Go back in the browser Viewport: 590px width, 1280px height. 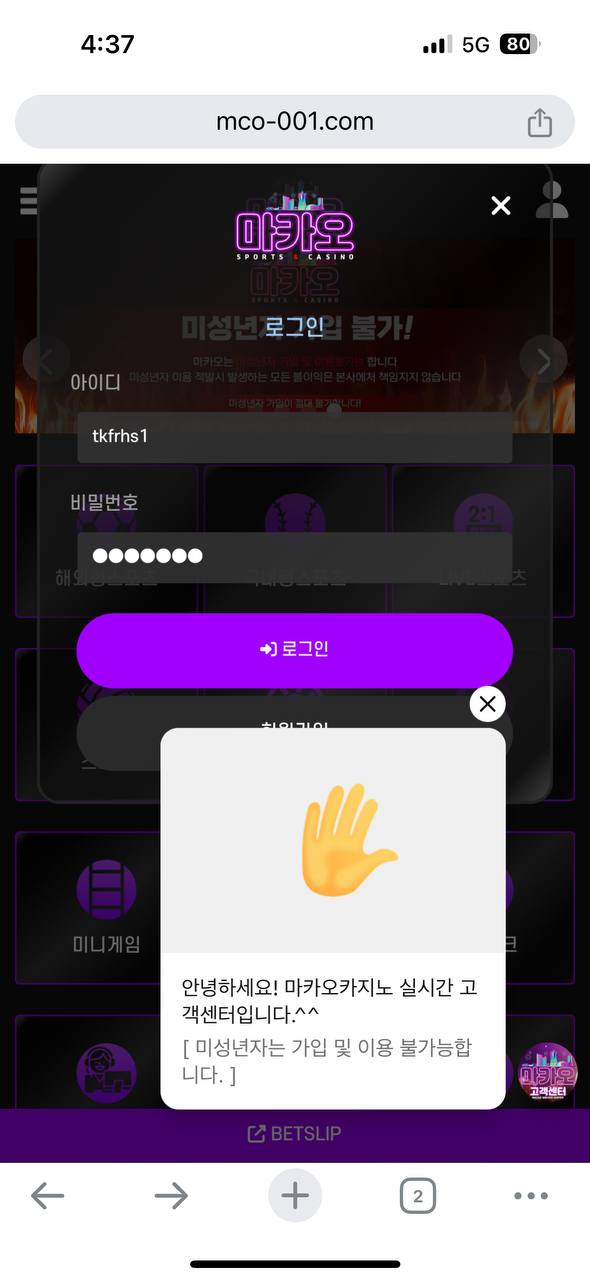pyautogui.click(x=47, y=1196)
